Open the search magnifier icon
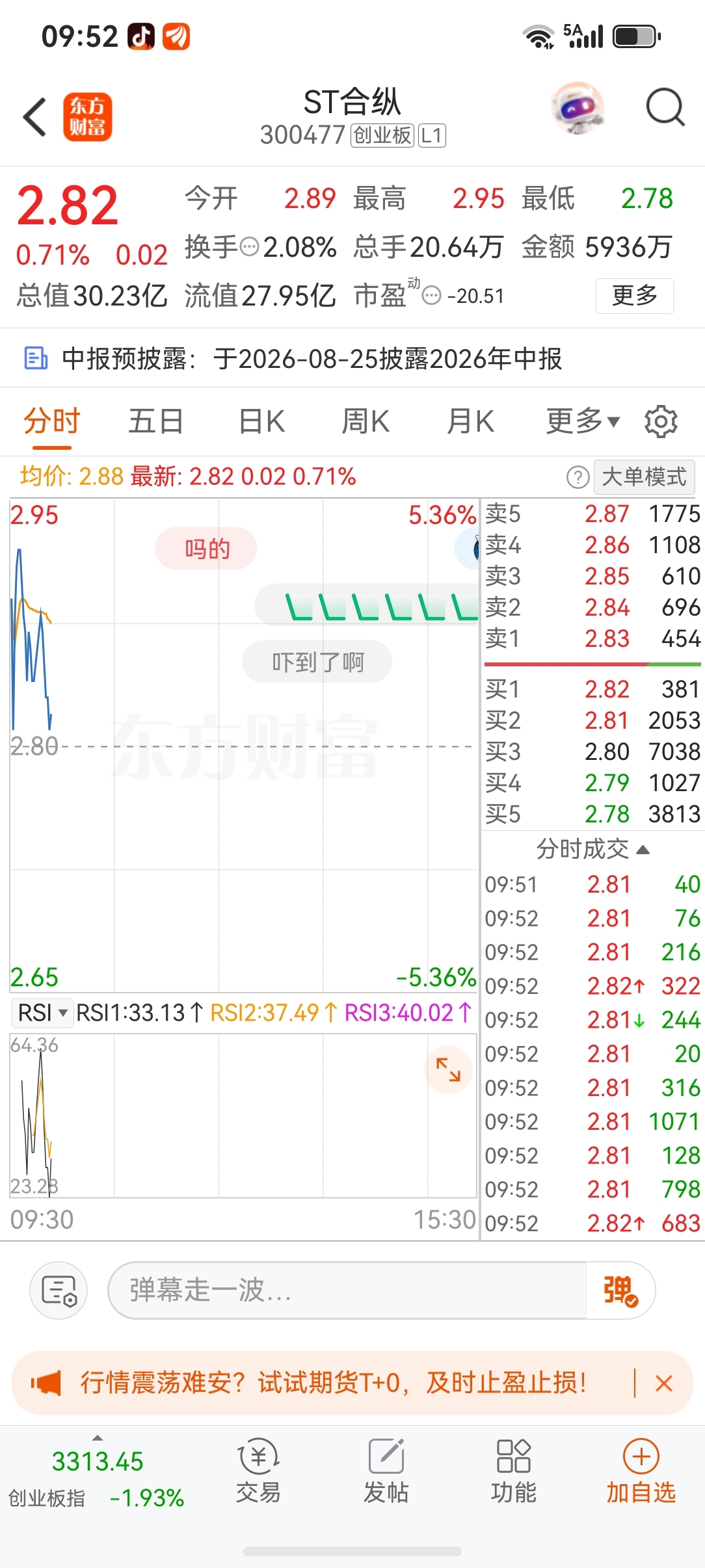The width and height of the screenshot is (705, 1568). (x=665, y=107)
